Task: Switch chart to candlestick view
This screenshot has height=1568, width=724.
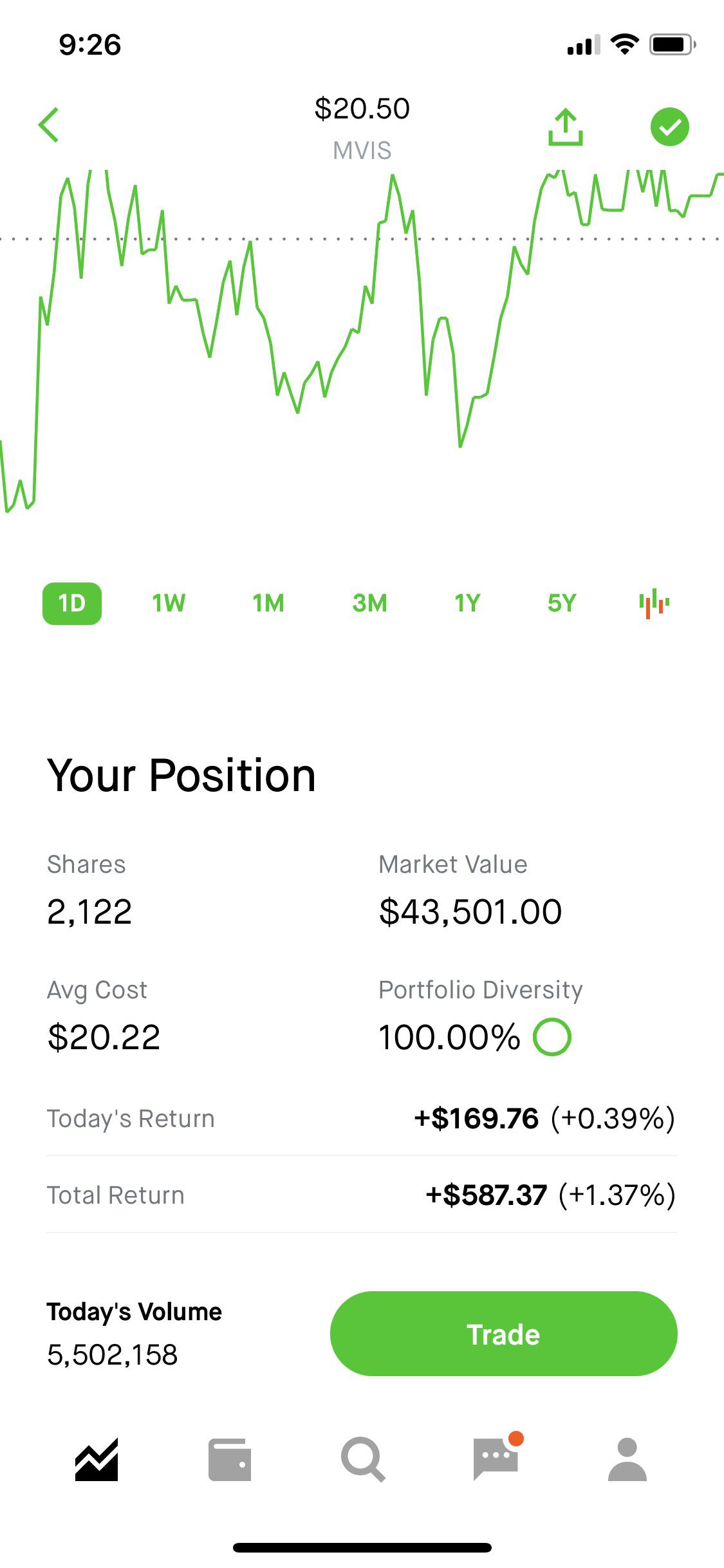Action: [653, 602]
